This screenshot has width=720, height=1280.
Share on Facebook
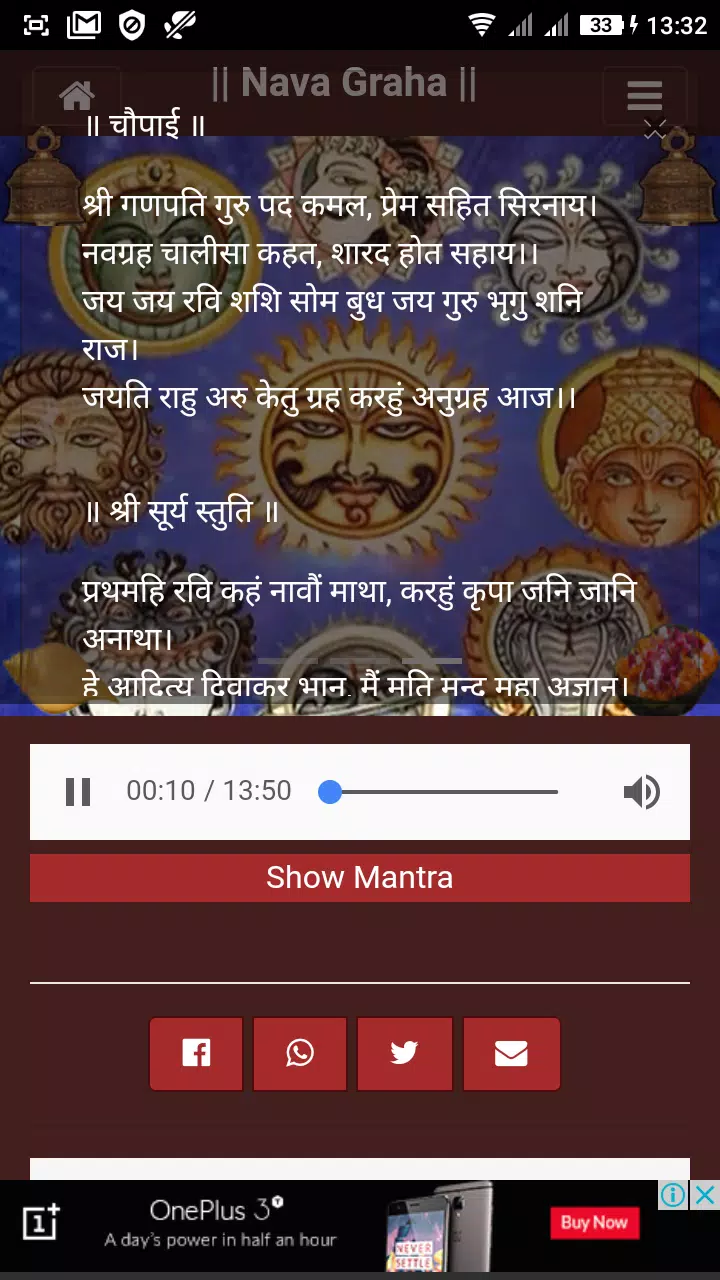(196, 1054)
